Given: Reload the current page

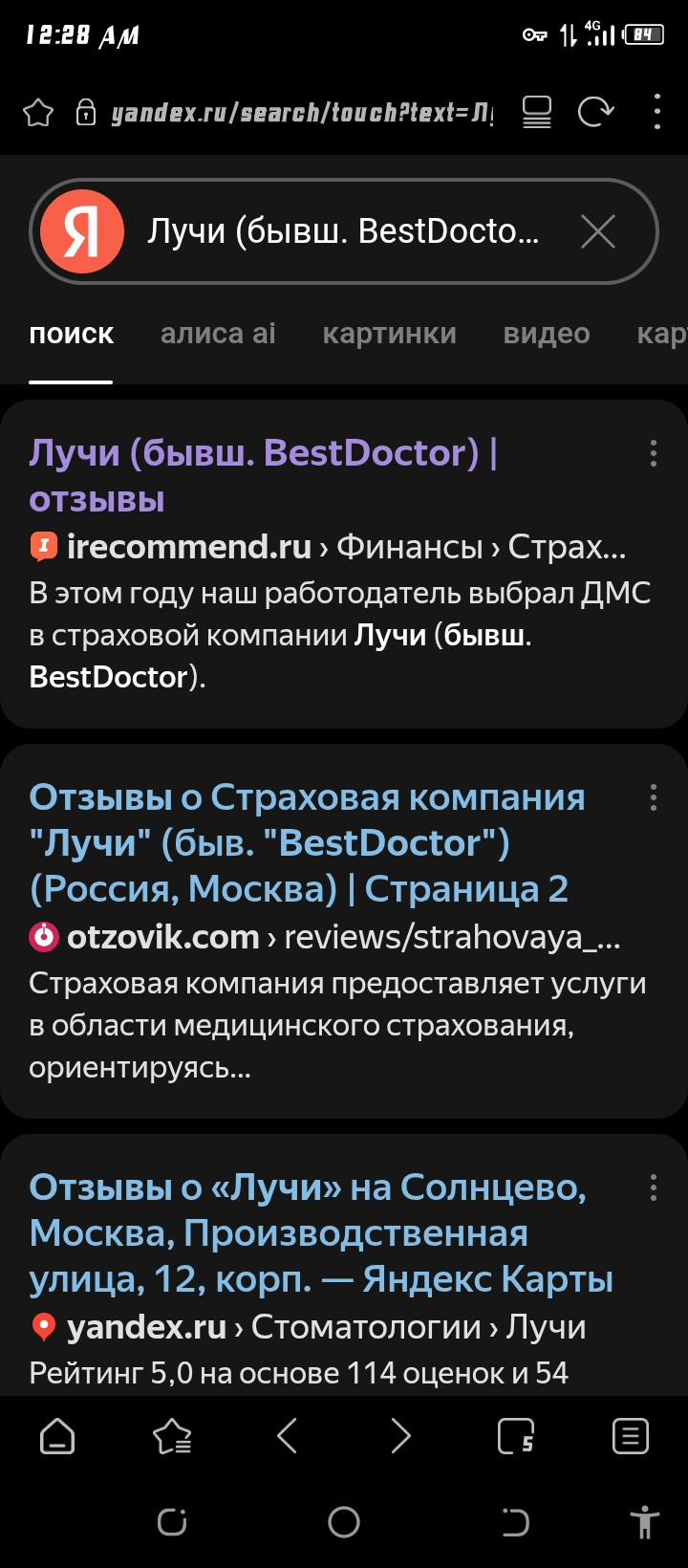Looking at the screenshot, I should (595, 113).
